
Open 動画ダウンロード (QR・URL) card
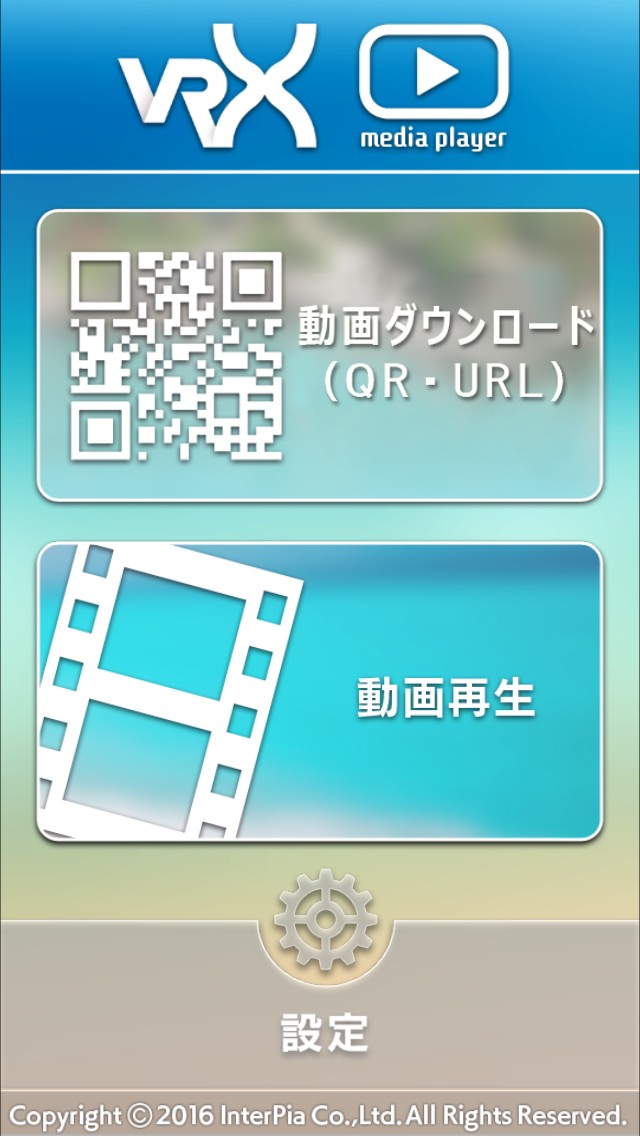coord(320,355)
